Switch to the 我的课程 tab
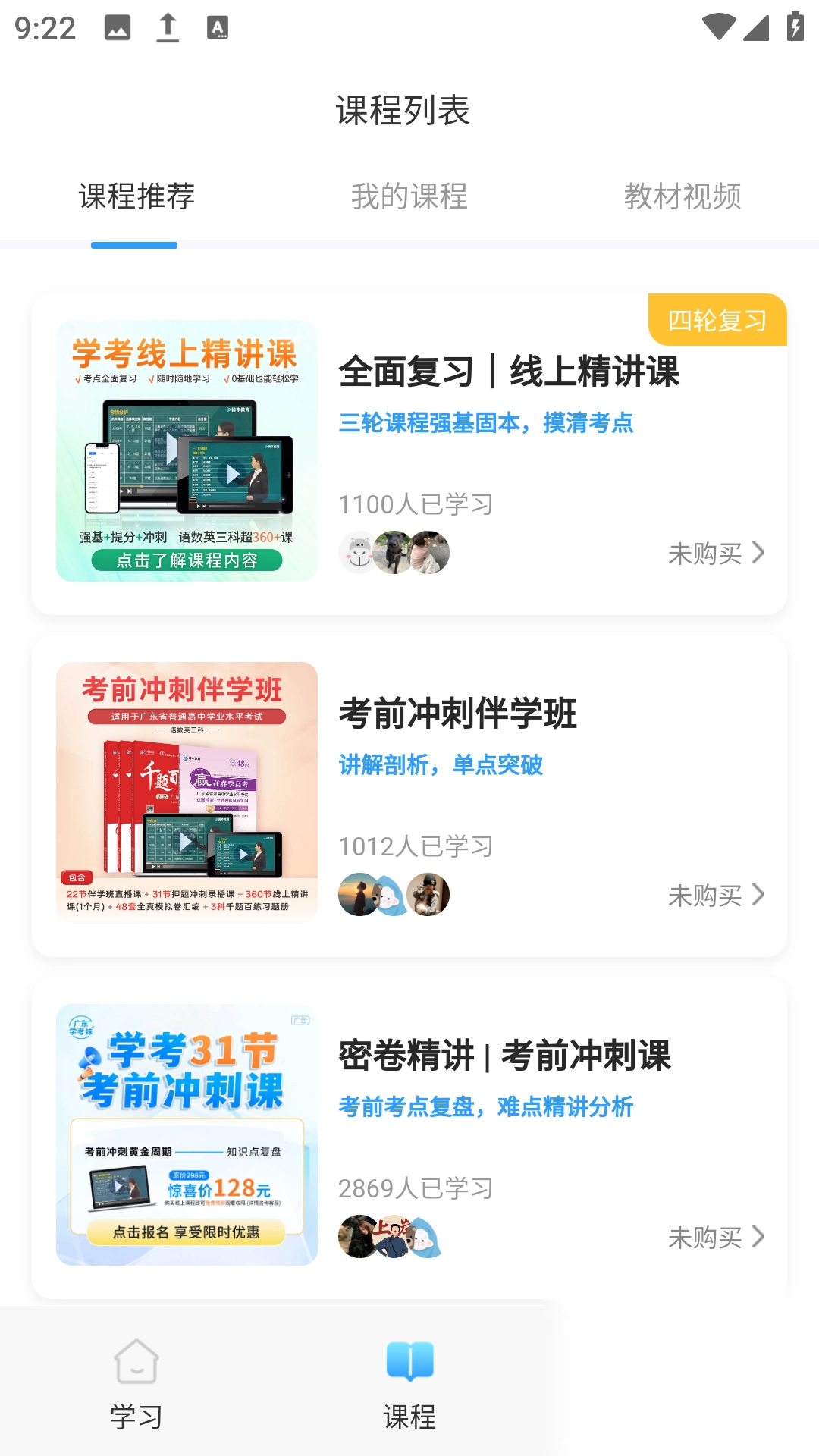This screenshot has height=1456, width=819. (x=409, y=196)
